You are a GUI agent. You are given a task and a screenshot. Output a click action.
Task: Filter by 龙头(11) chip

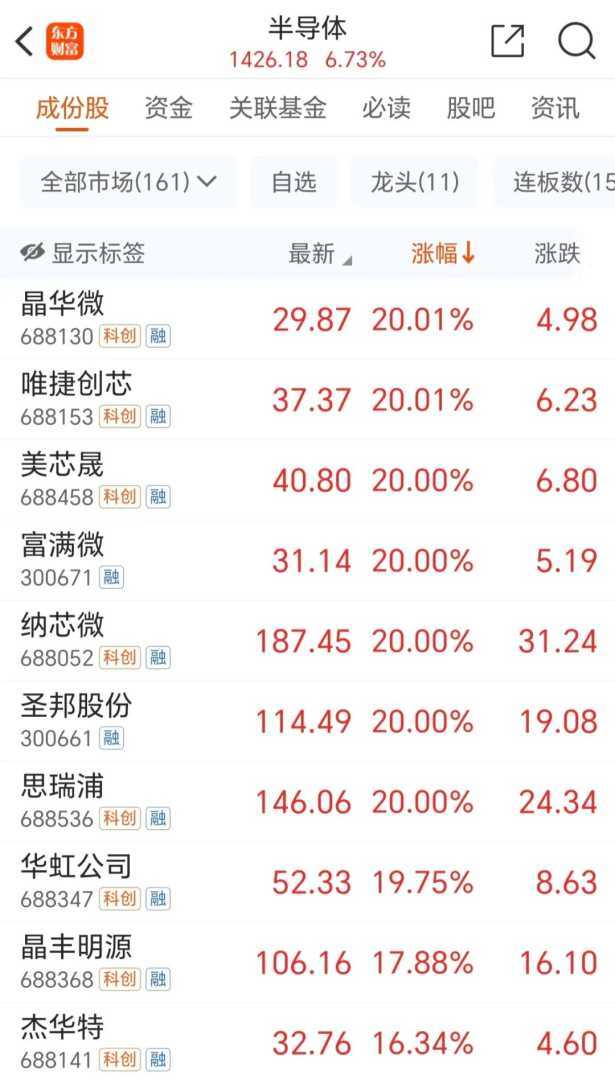coord(414,182)
